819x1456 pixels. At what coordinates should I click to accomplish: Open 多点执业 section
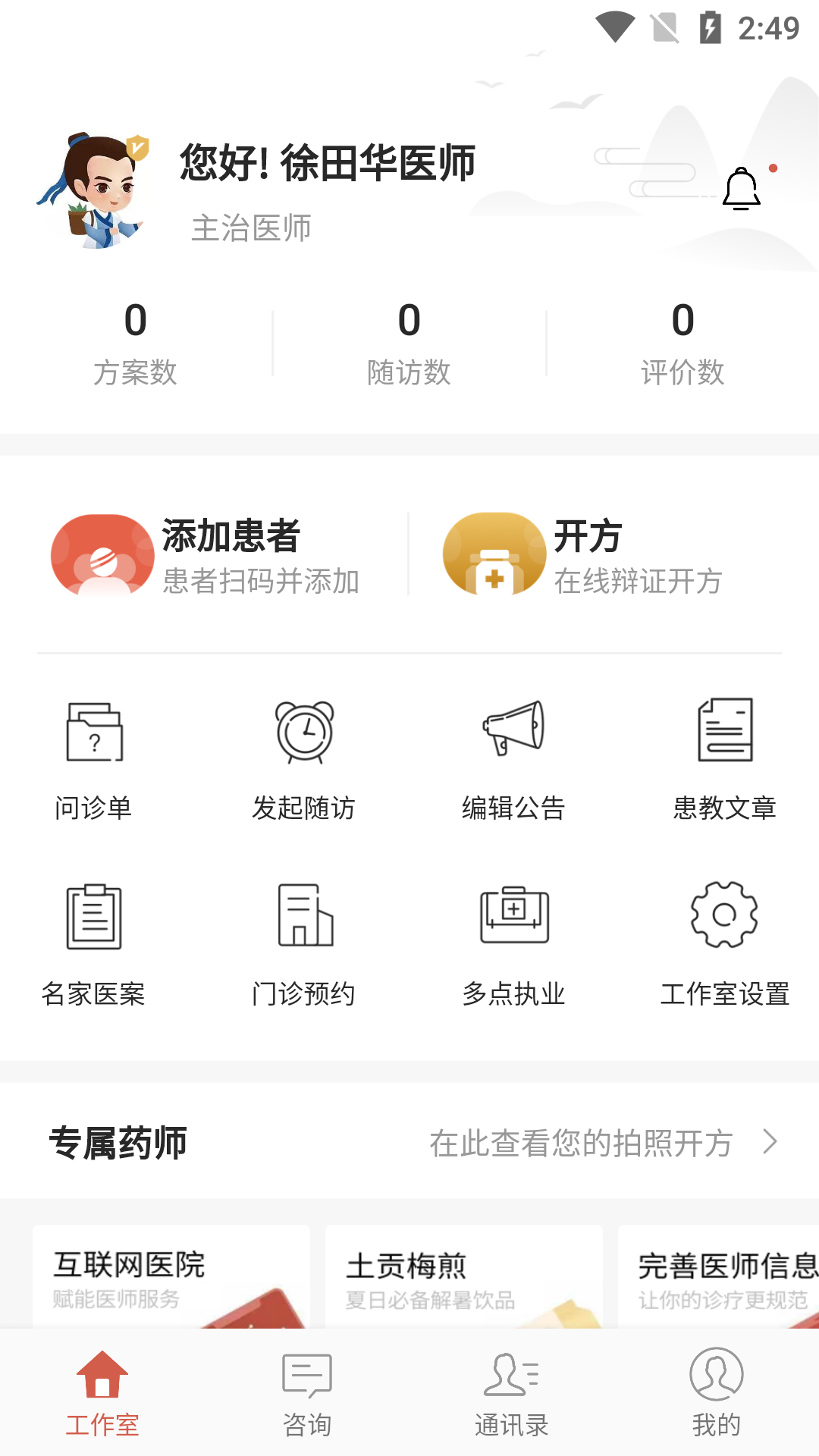[514, 944]
